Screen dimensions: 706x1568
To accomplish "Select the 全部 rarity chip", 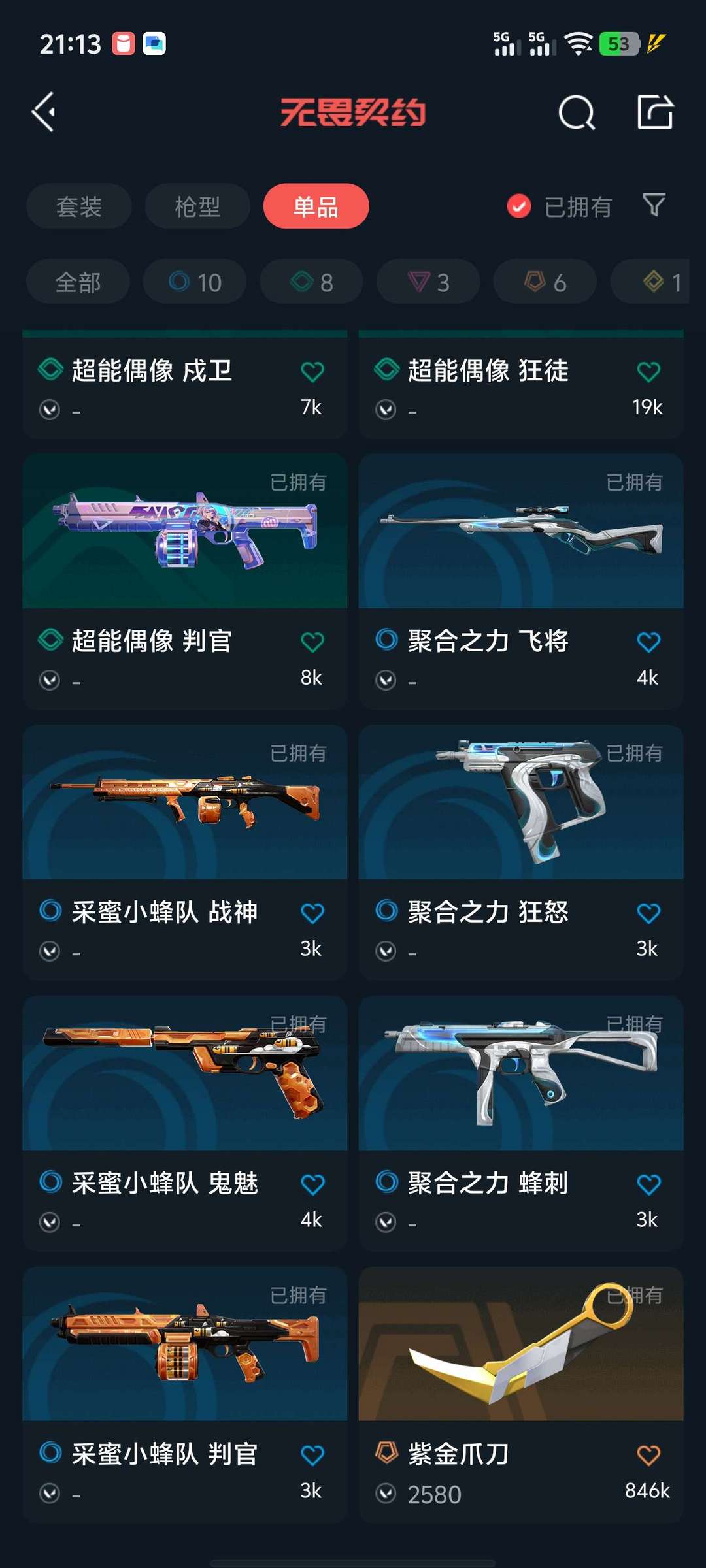I will (x=78, y=282).
